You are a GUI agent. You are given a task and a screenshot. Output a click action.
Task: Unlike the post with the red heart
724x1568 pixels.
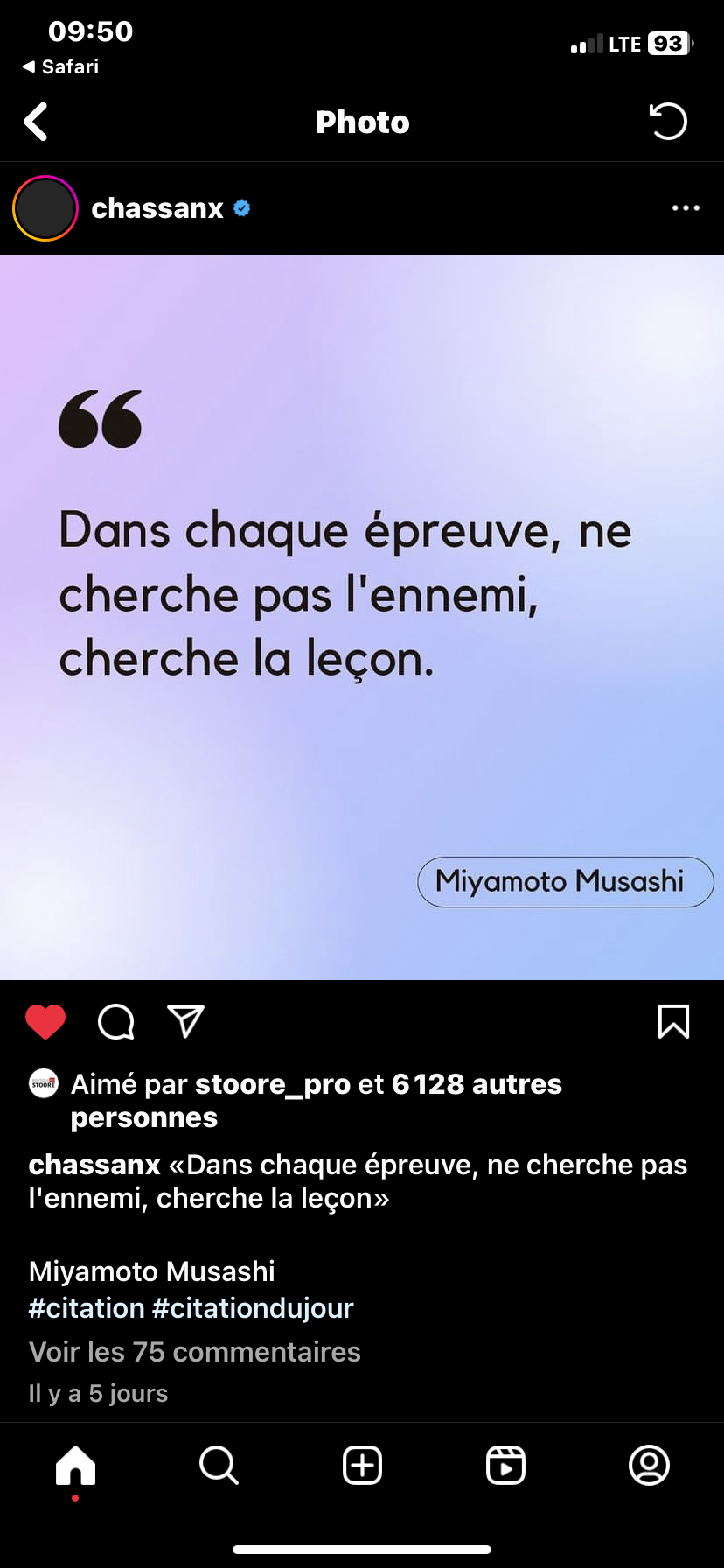(x=45, y=1021)
